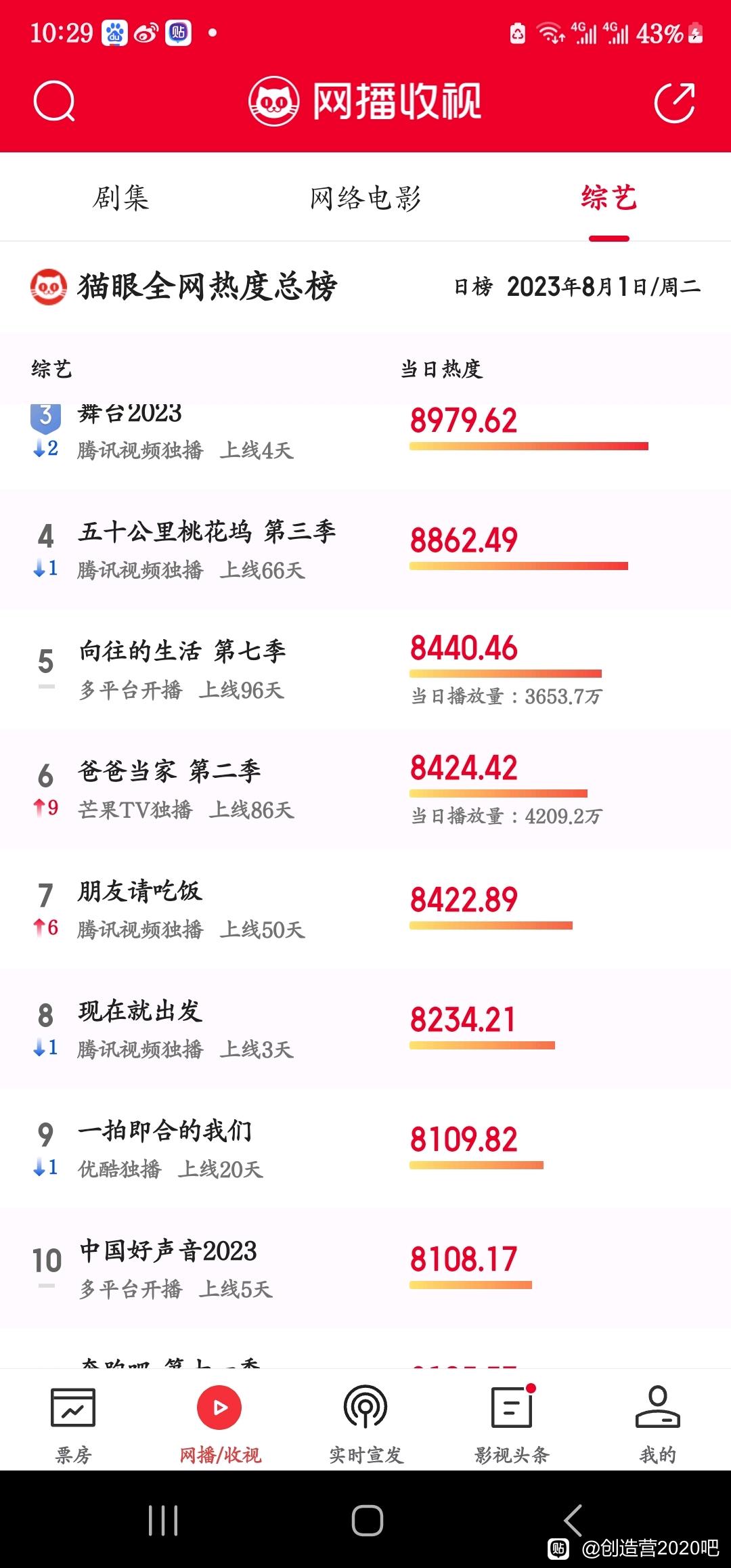This screenshot has height=1568, width=731.
Task: Go to the 票房 bottom tab
Action: tap(73, 1420)
